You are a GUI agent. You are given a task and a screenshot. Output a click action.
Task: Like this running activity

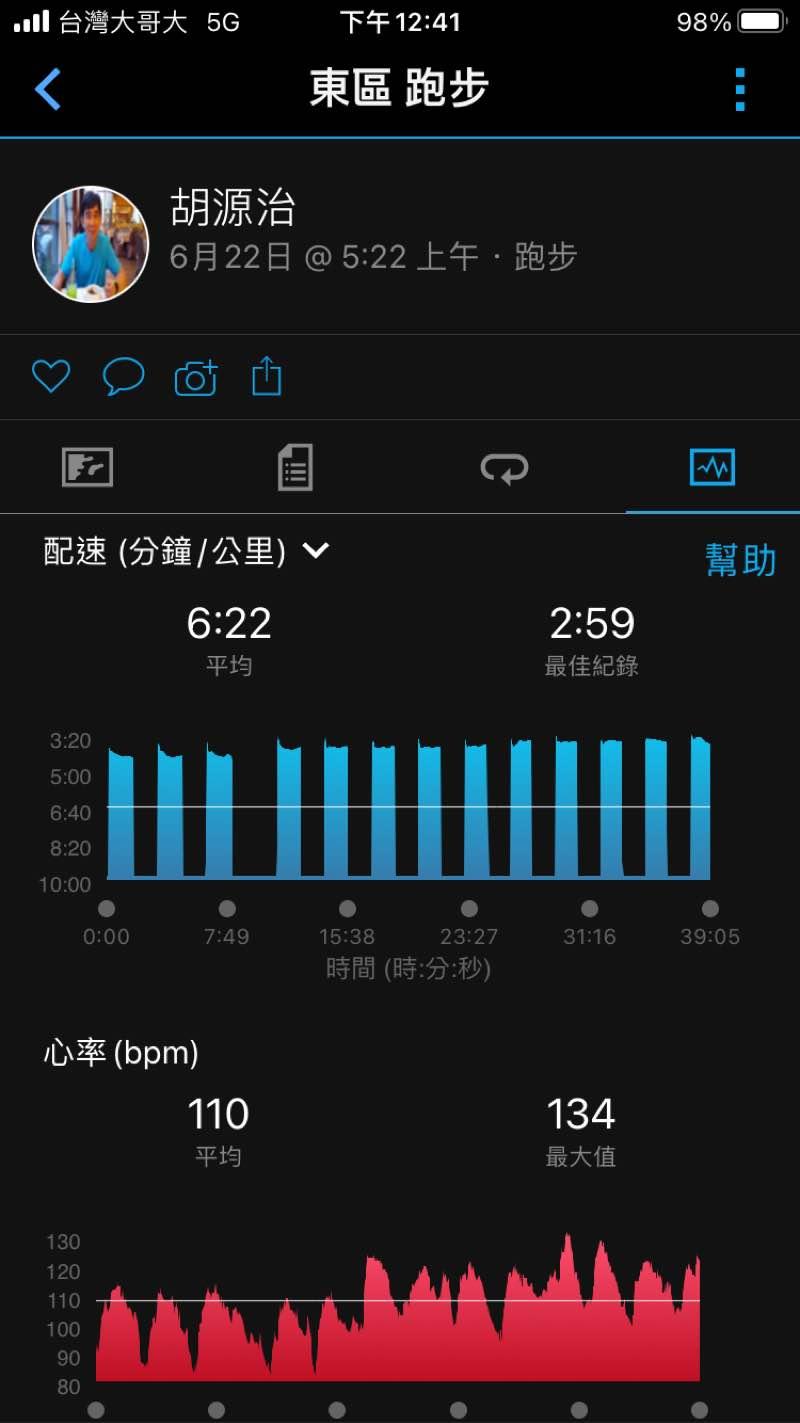pos(51,377)
